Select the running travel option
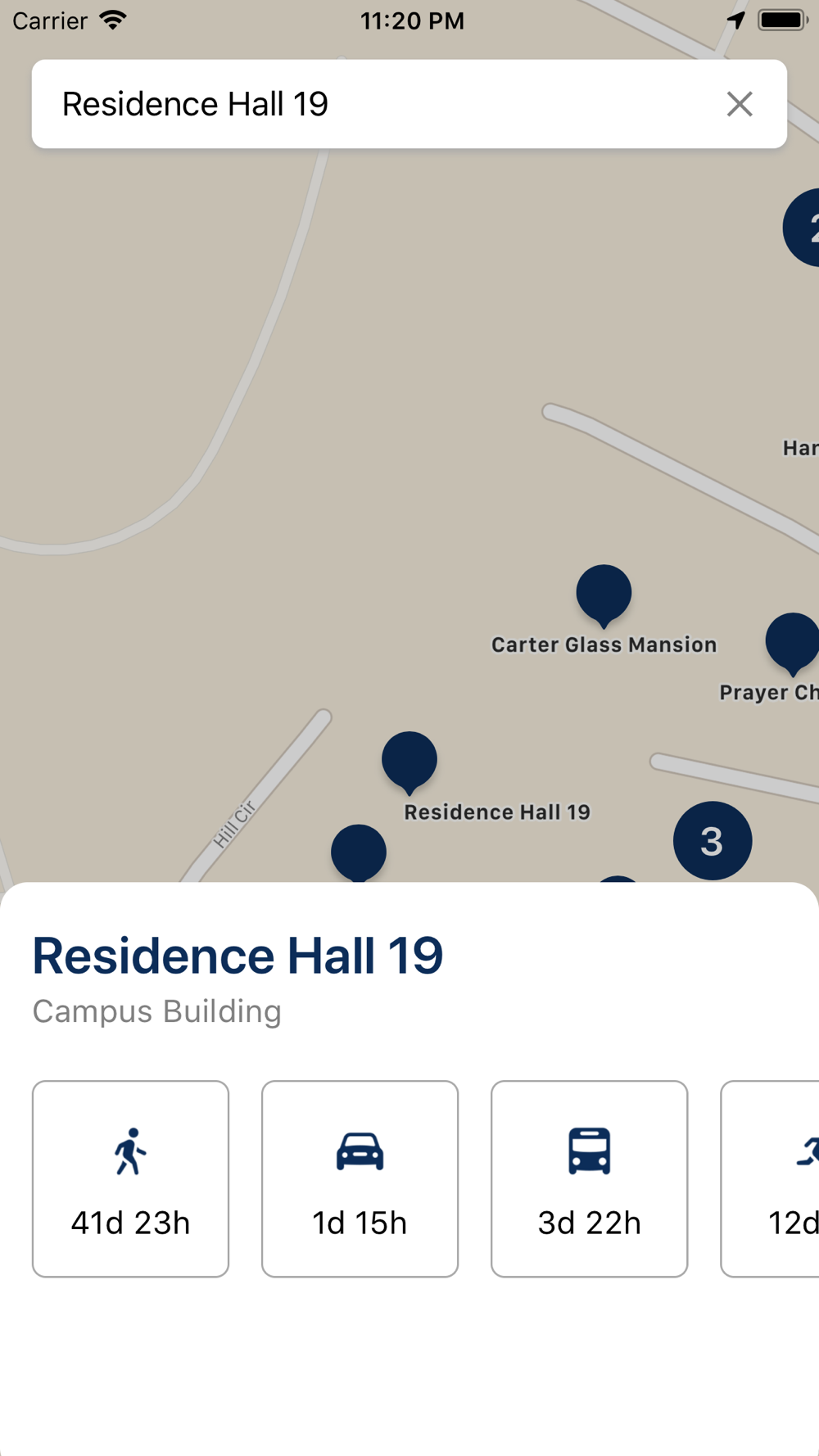The image size is (819, 1456). [770, 1178]
